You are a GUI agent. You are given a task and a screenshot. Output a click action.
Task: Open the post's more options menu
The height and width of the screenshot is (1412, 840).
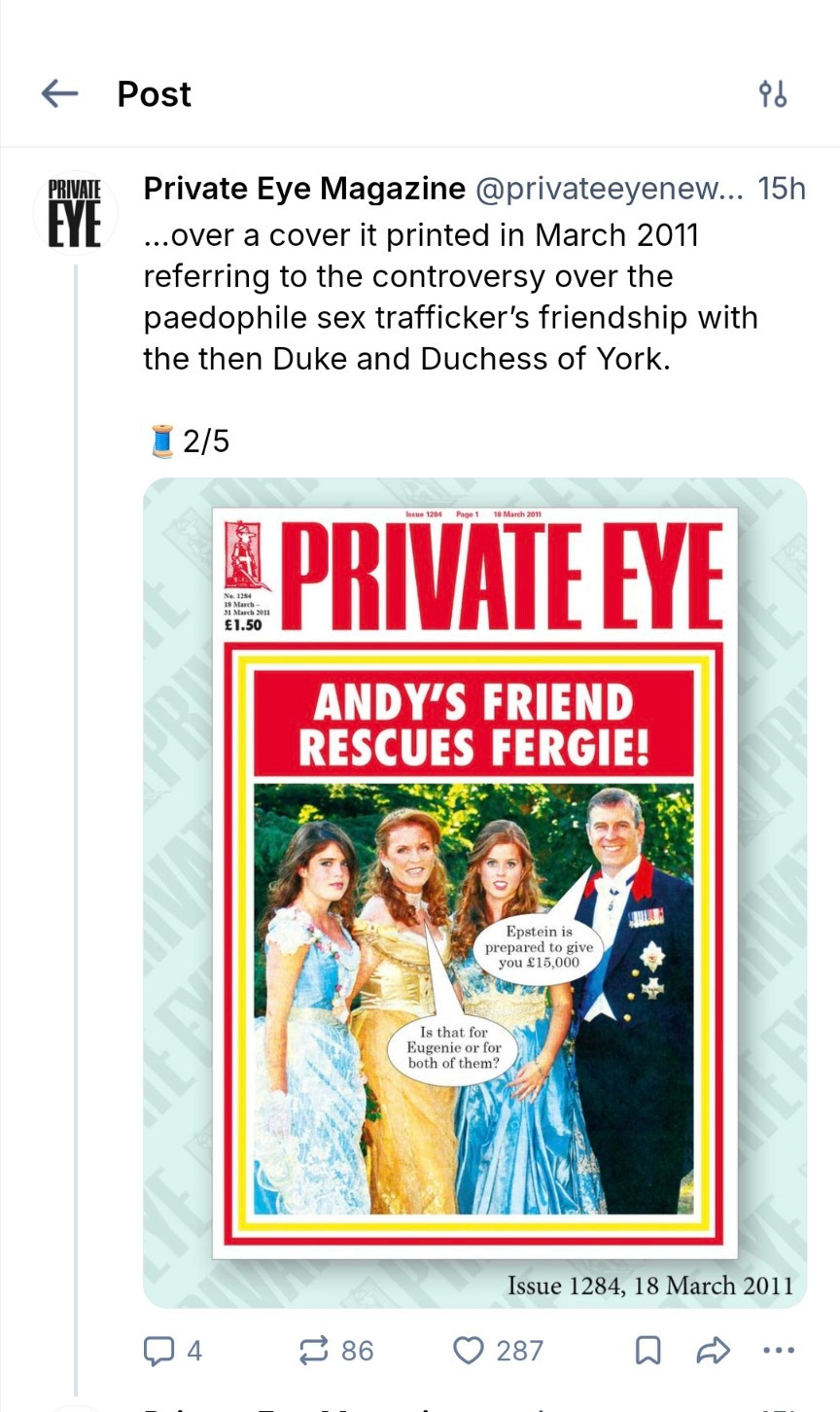tap(779, 1350)
